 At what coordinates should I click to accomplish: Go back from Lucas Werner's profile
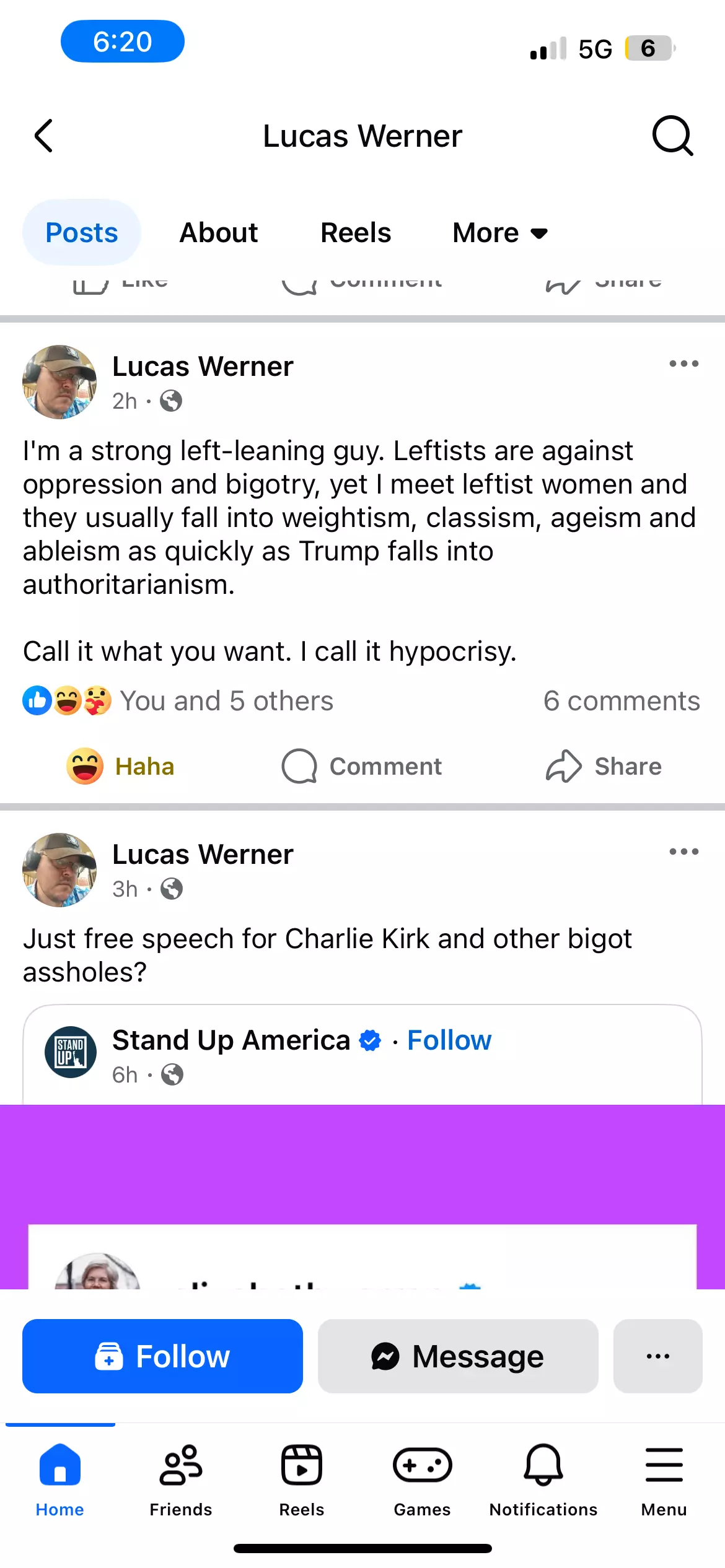coord(43,136)
